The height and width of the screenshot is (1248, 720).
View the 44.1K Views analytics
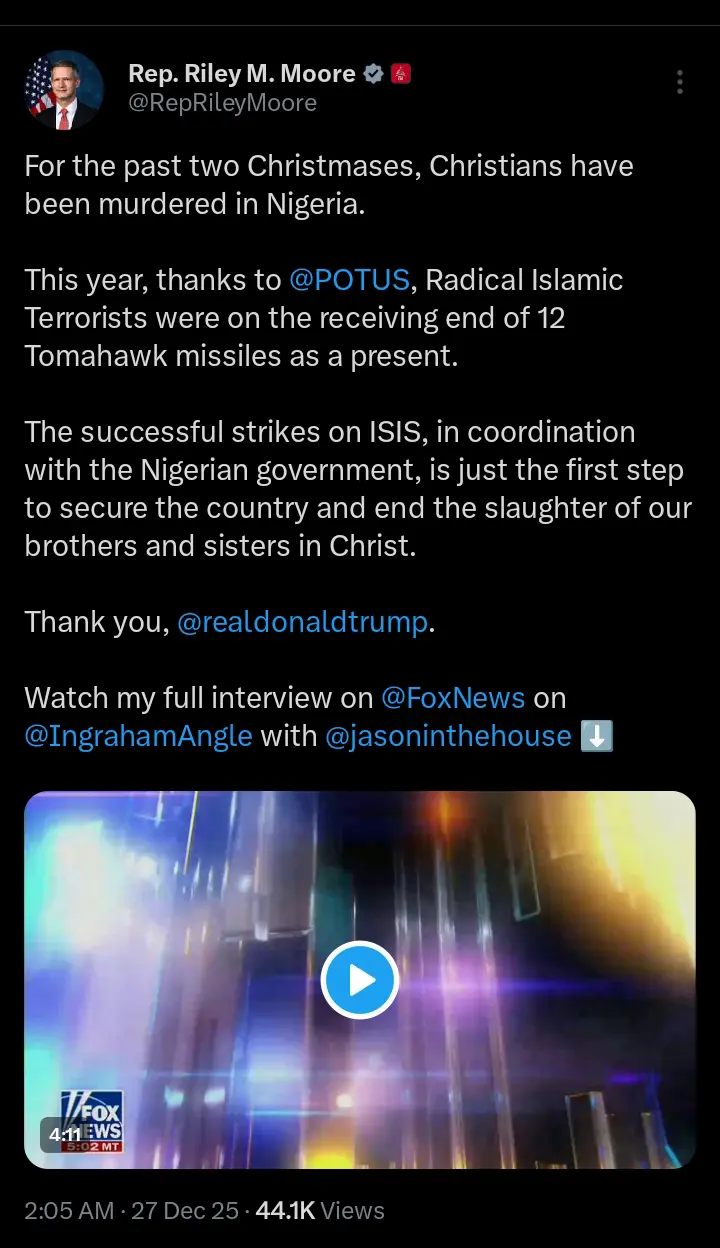pos(320,1211)
